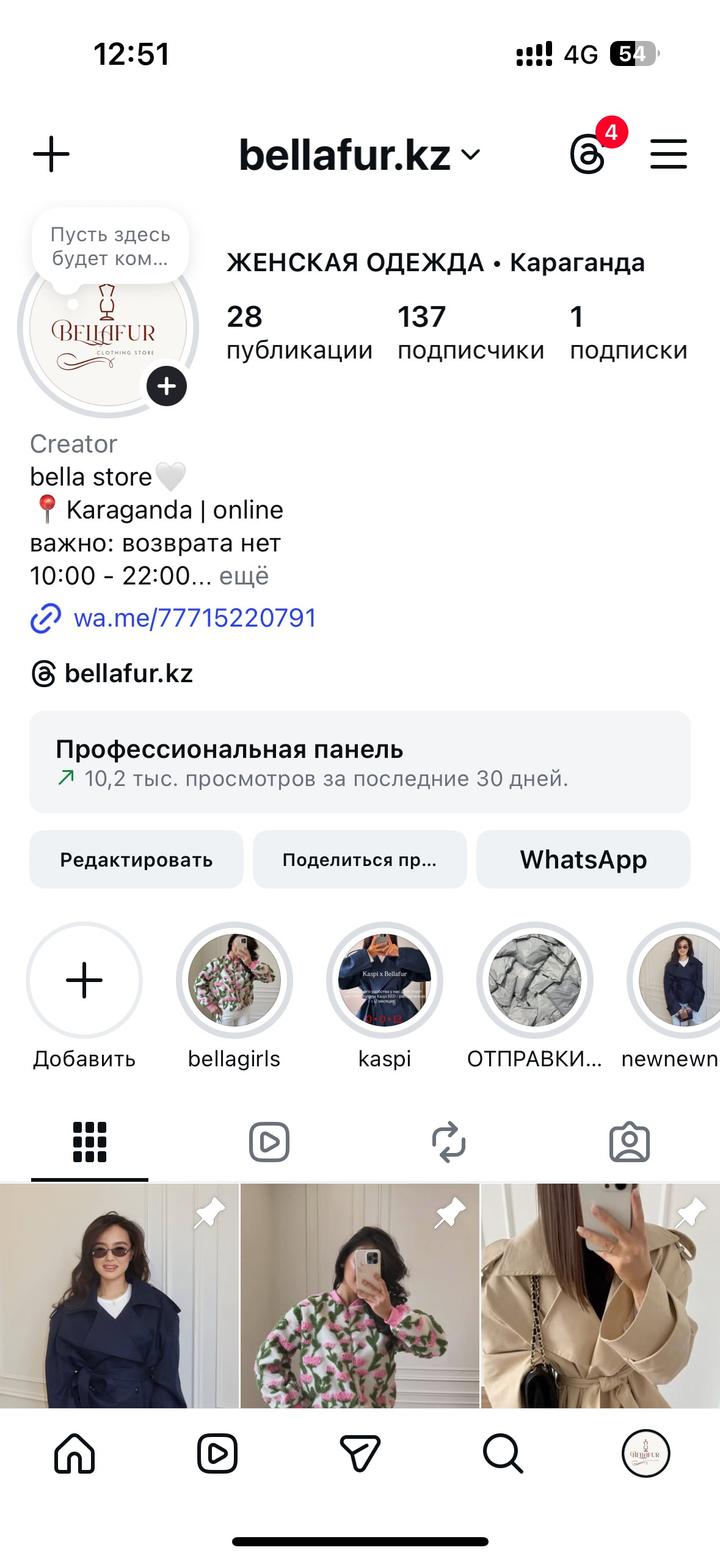
Task: Switch to the reposts tab
Action: point(449,1142)
